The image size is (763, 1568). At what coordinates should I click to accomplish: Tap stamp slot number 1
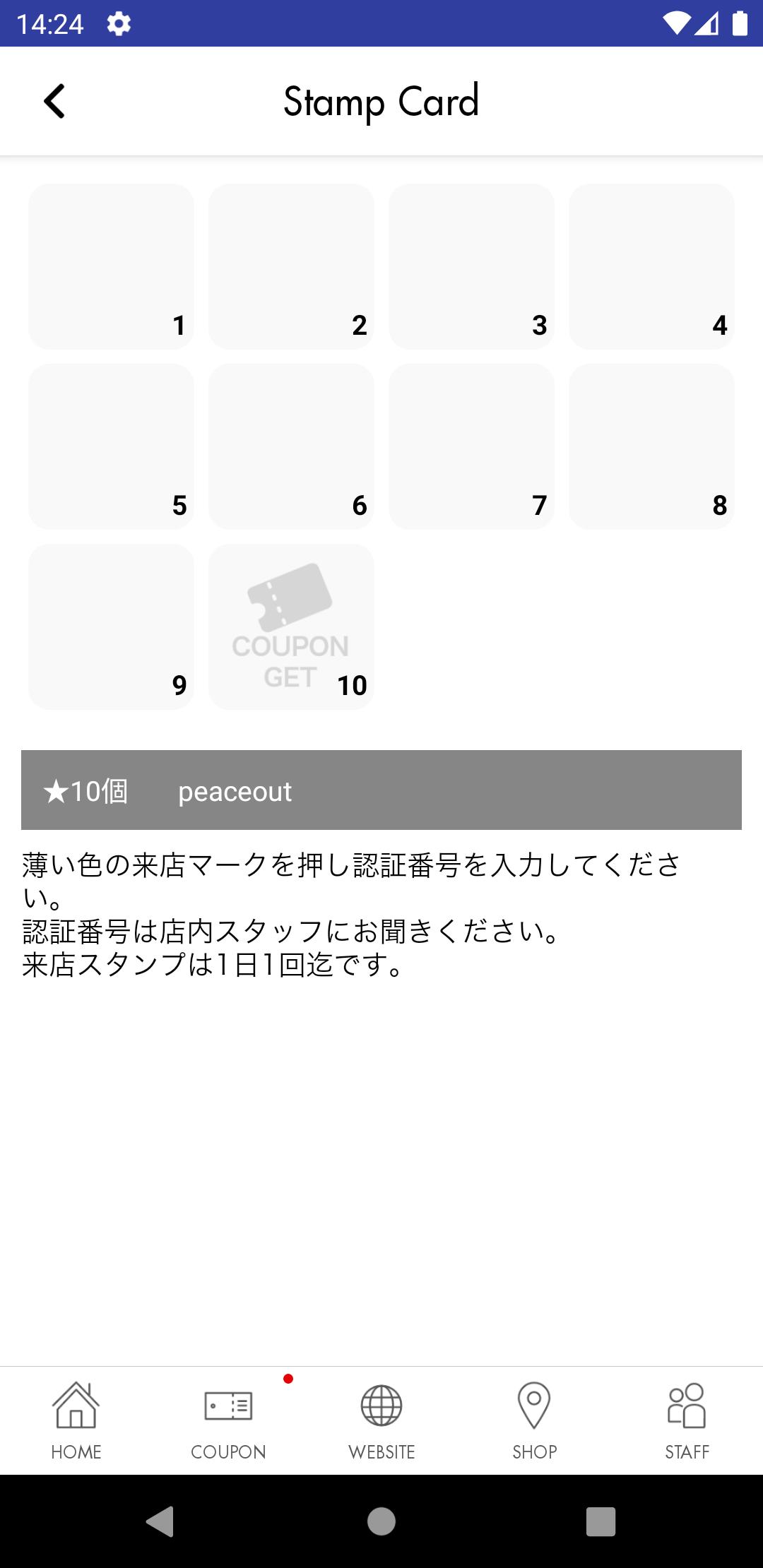click(x=111, y=266)
